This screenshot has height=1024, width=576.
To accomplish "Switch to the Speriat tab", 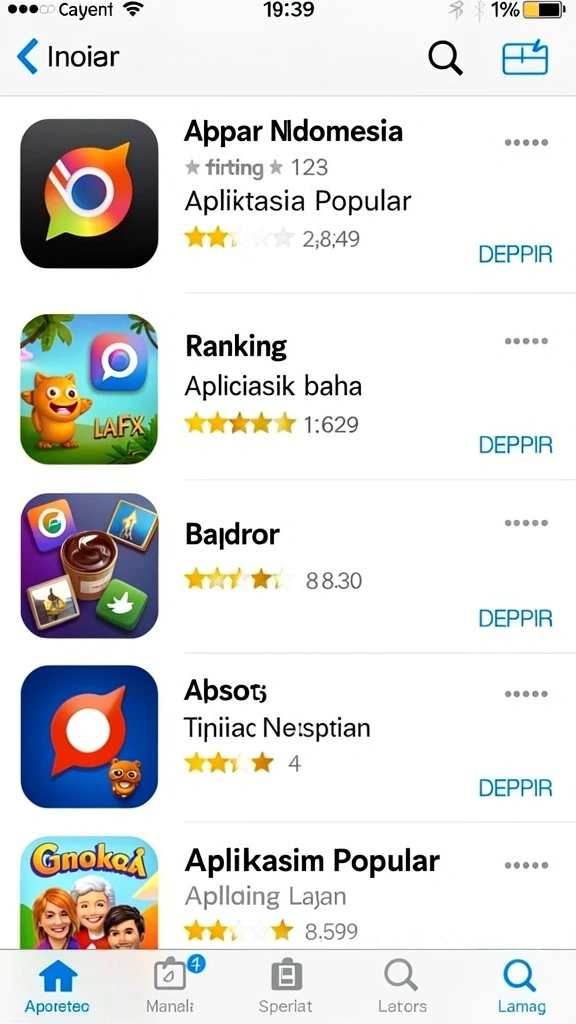I will pyautogui.click(x=285, y=987).
